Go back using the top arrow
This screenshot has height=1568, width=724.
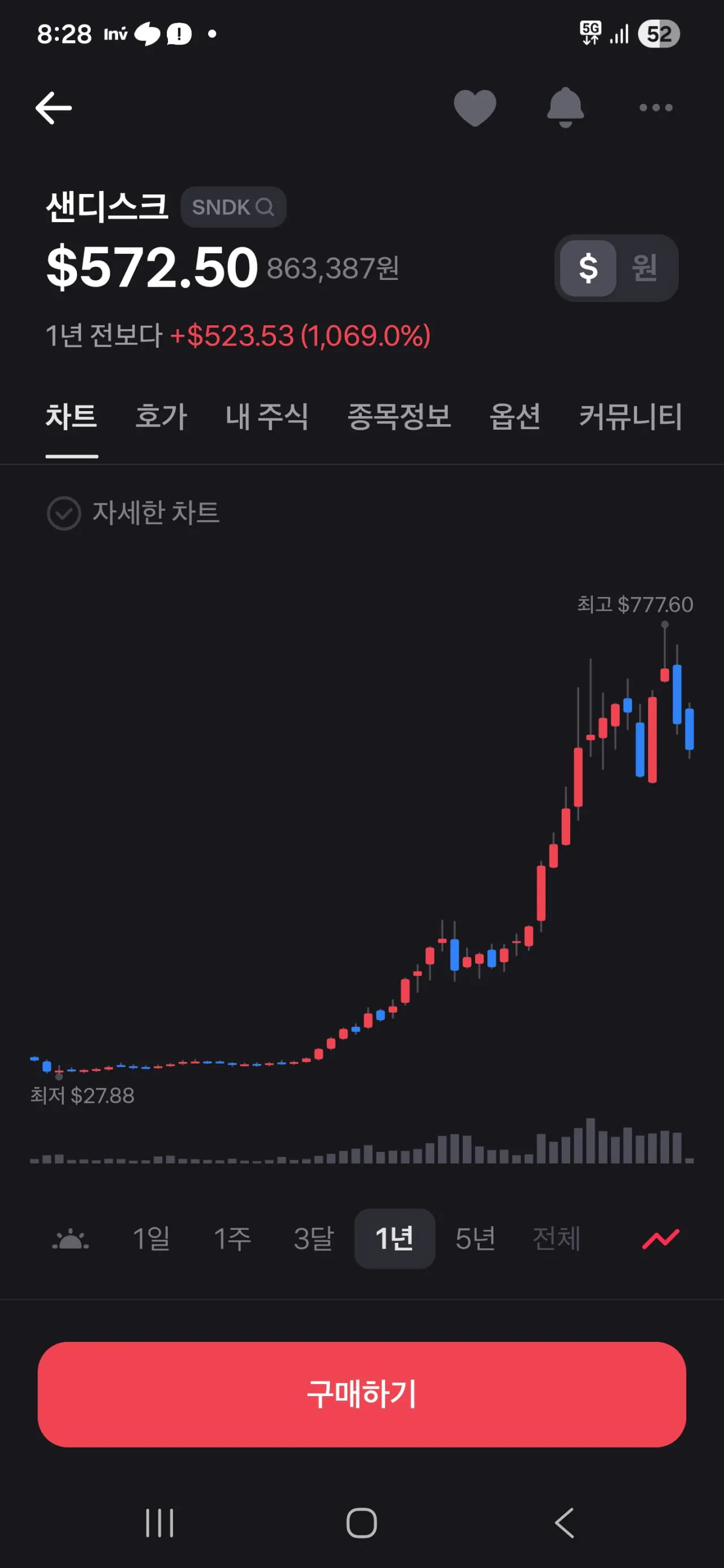point(54,109)
